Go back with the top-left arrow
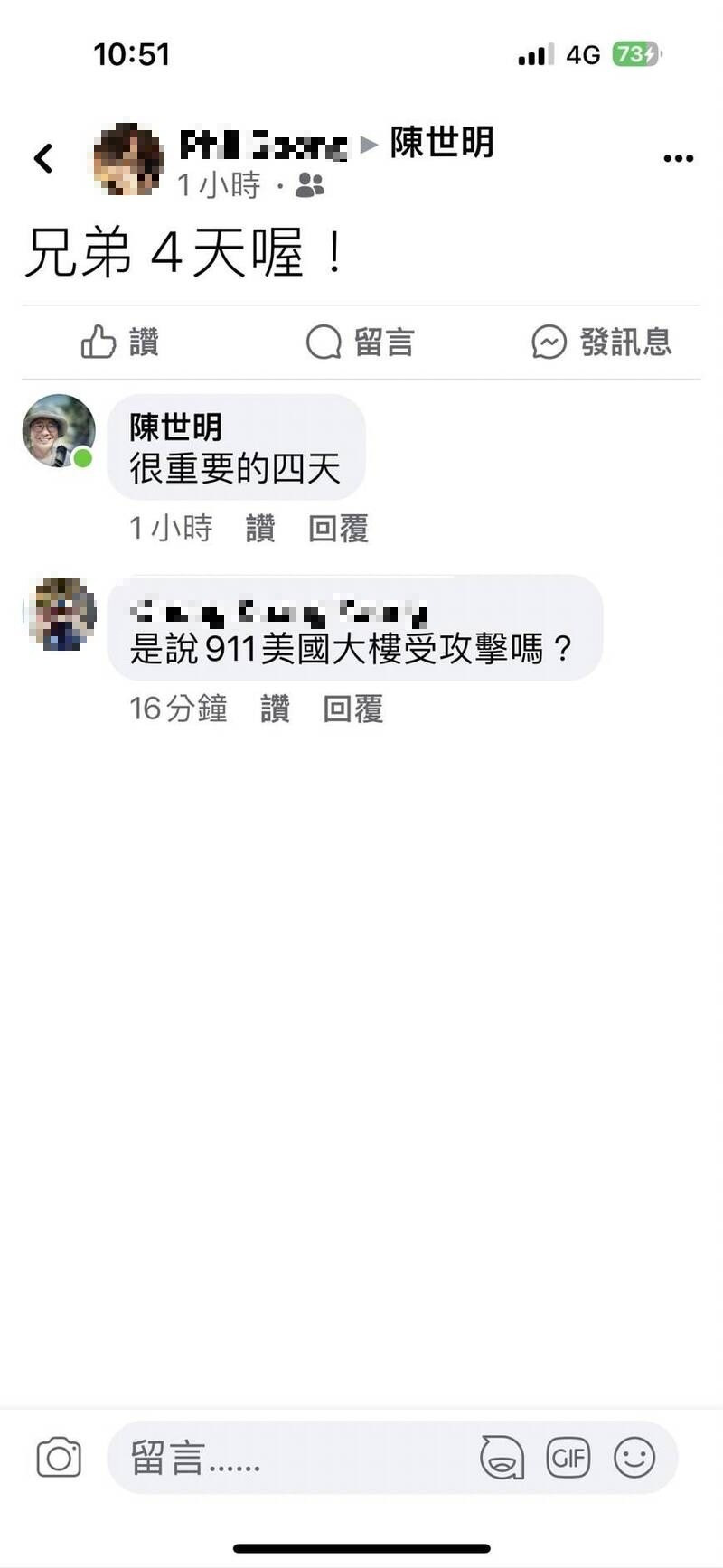Screen dimensions: 723x1568 pyautogui.click(x=43, y=158)
